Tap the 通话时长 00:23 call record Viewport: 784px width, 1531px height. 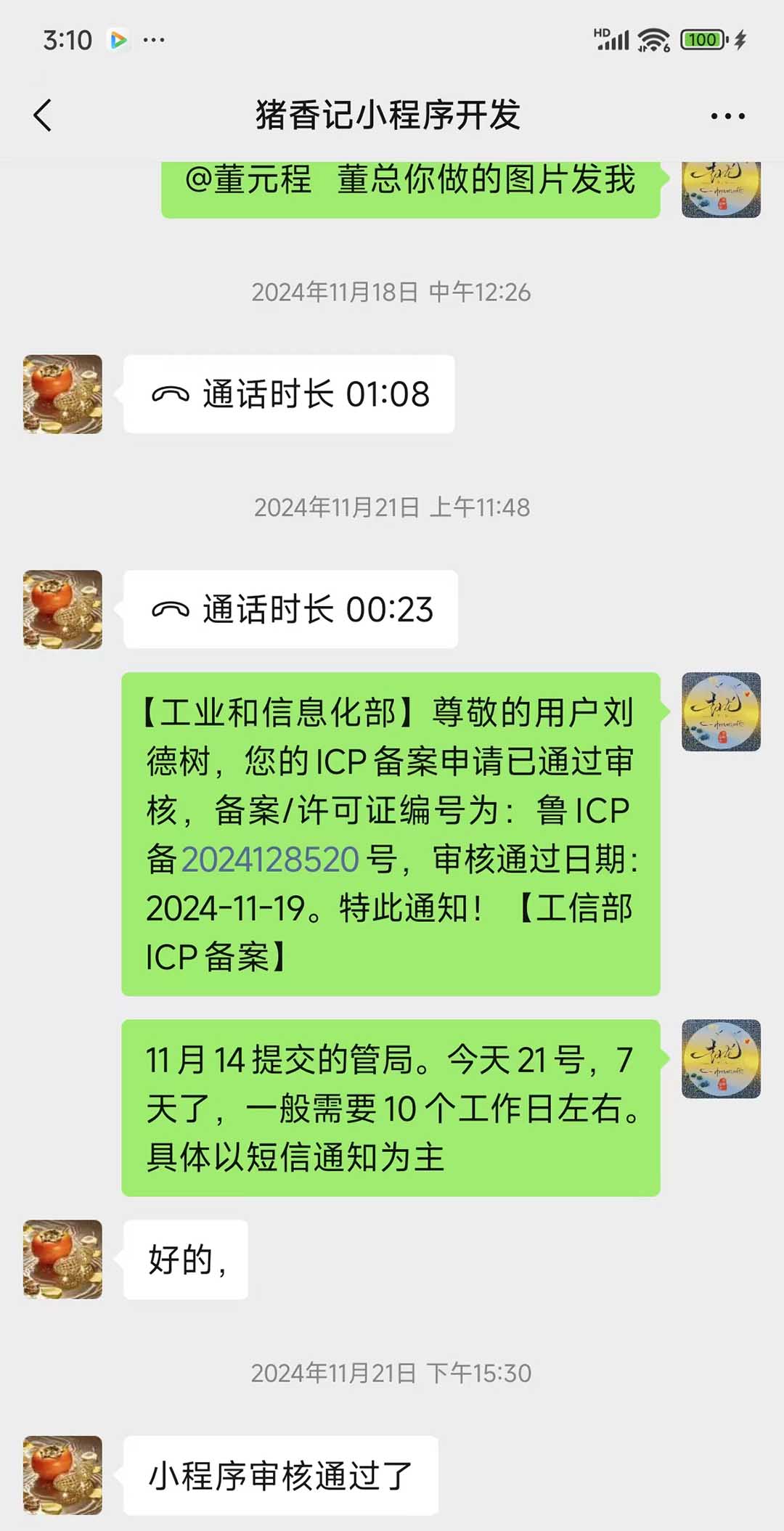tap(290, 609)
